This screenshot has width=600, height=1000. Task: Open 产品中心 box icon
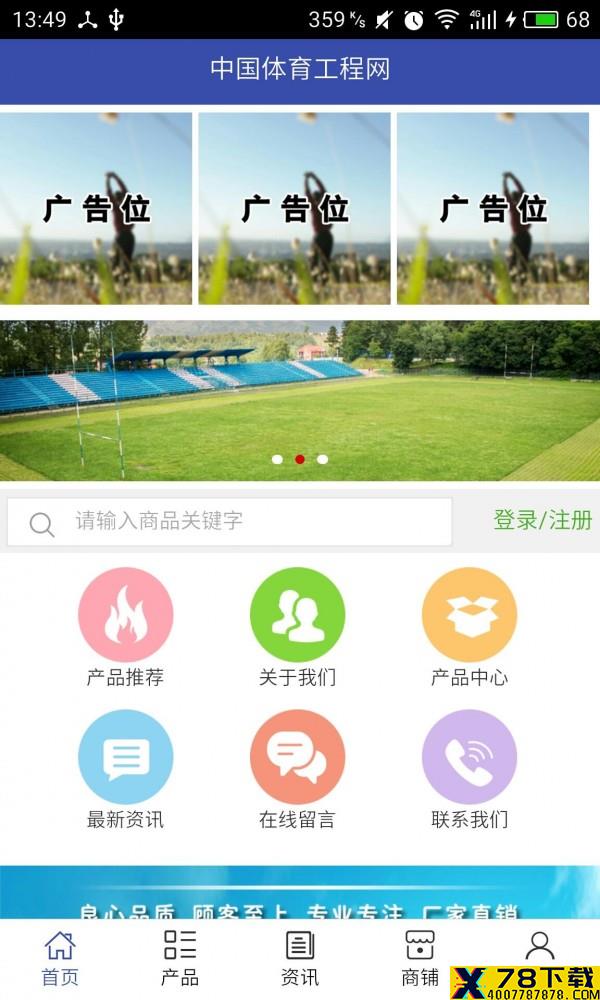(469, 615)
